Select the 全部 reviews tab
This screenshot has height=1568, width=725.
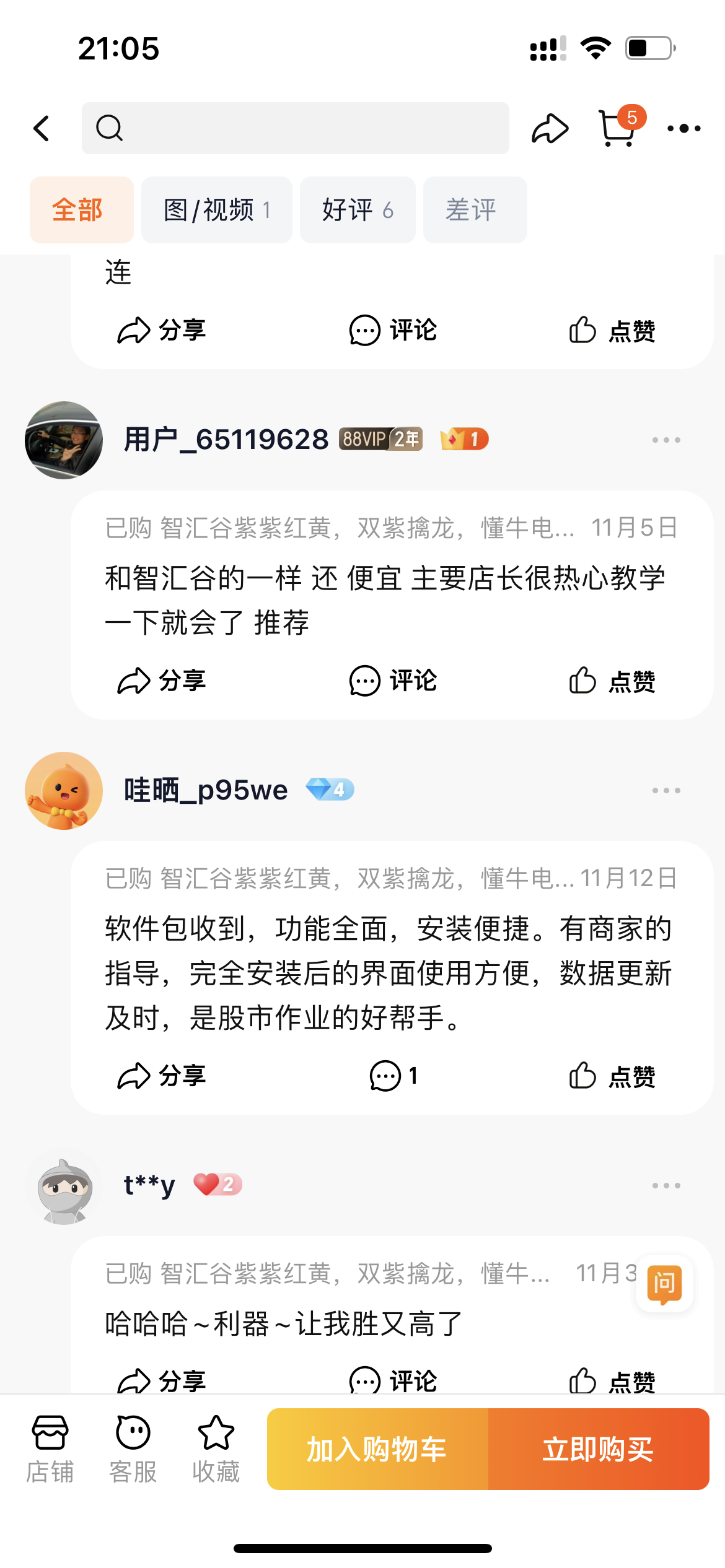tap(81, 210)
